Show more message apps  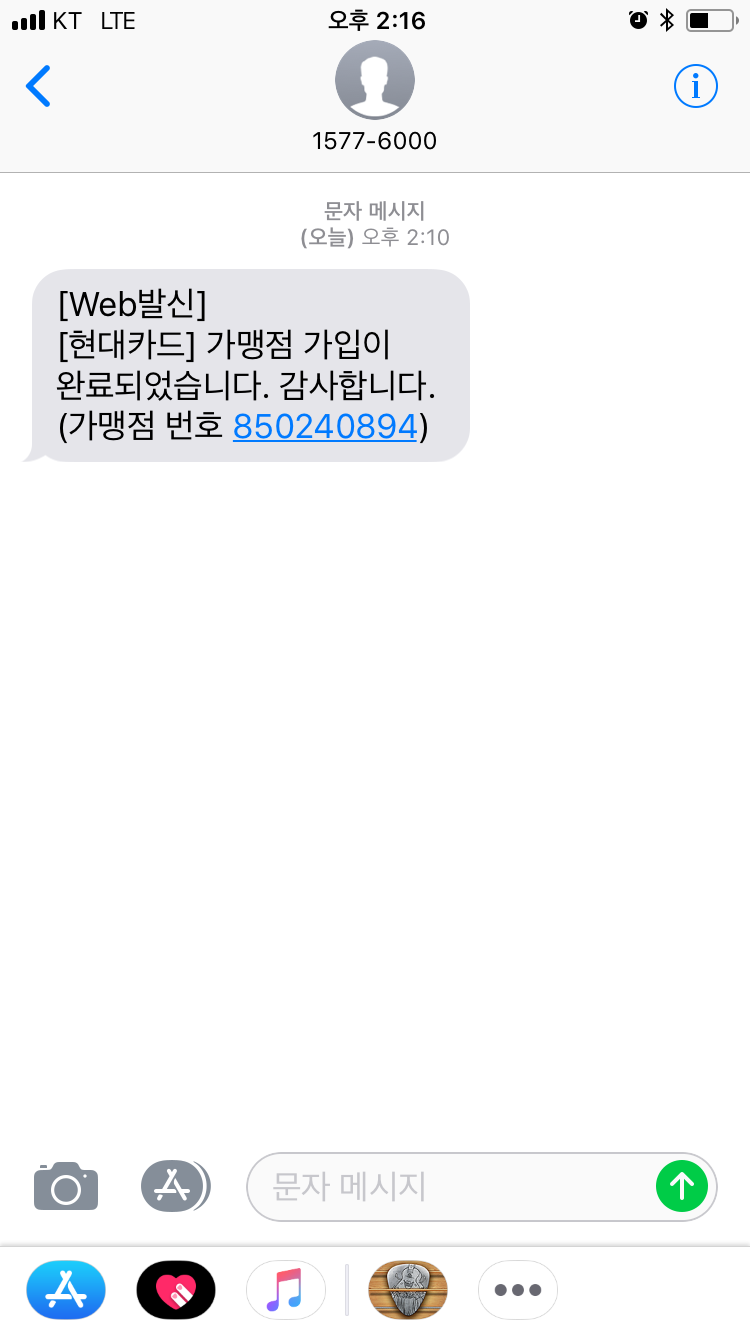(x=518, y=1290)
